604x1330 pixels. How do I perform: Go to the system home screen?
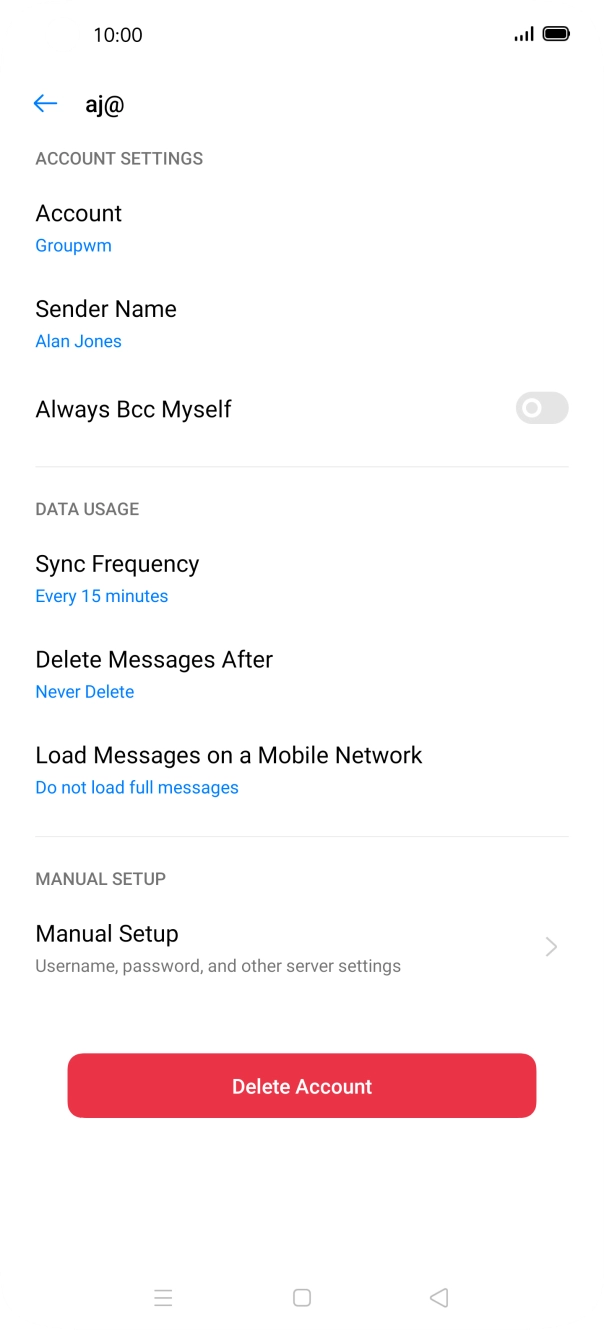(x=302, y=1298)
